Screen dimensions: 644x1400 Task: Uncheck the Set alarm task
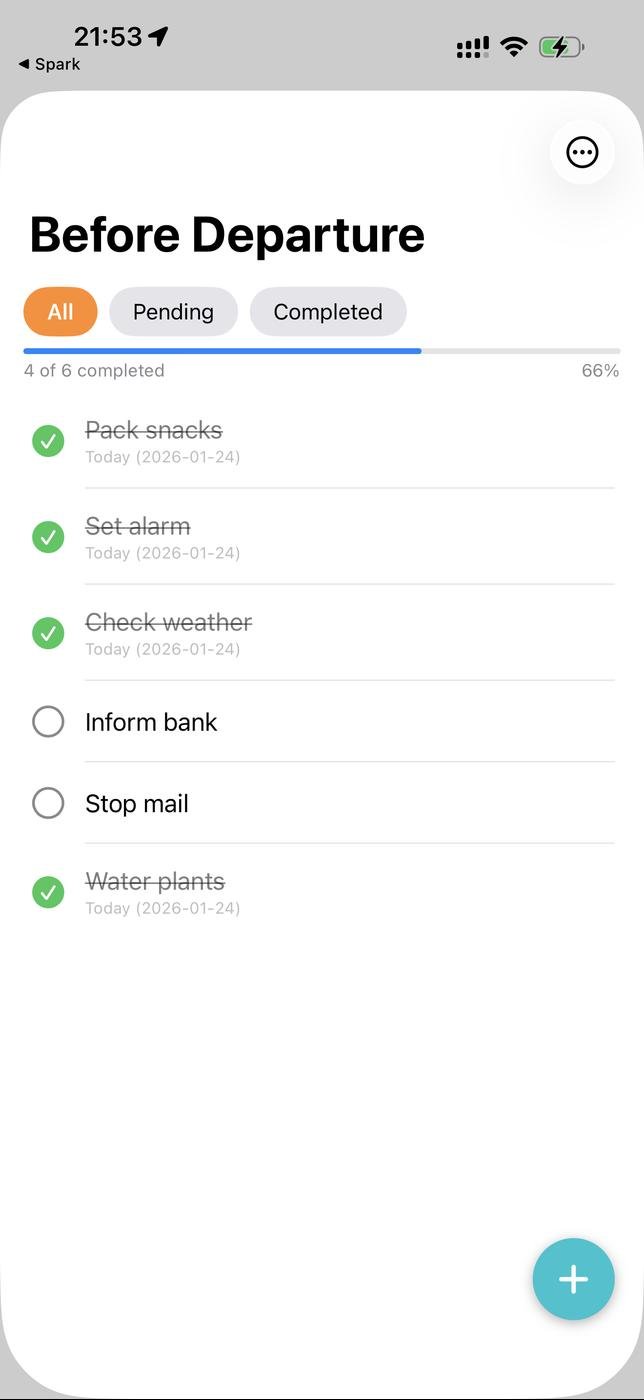click(48, 537)
